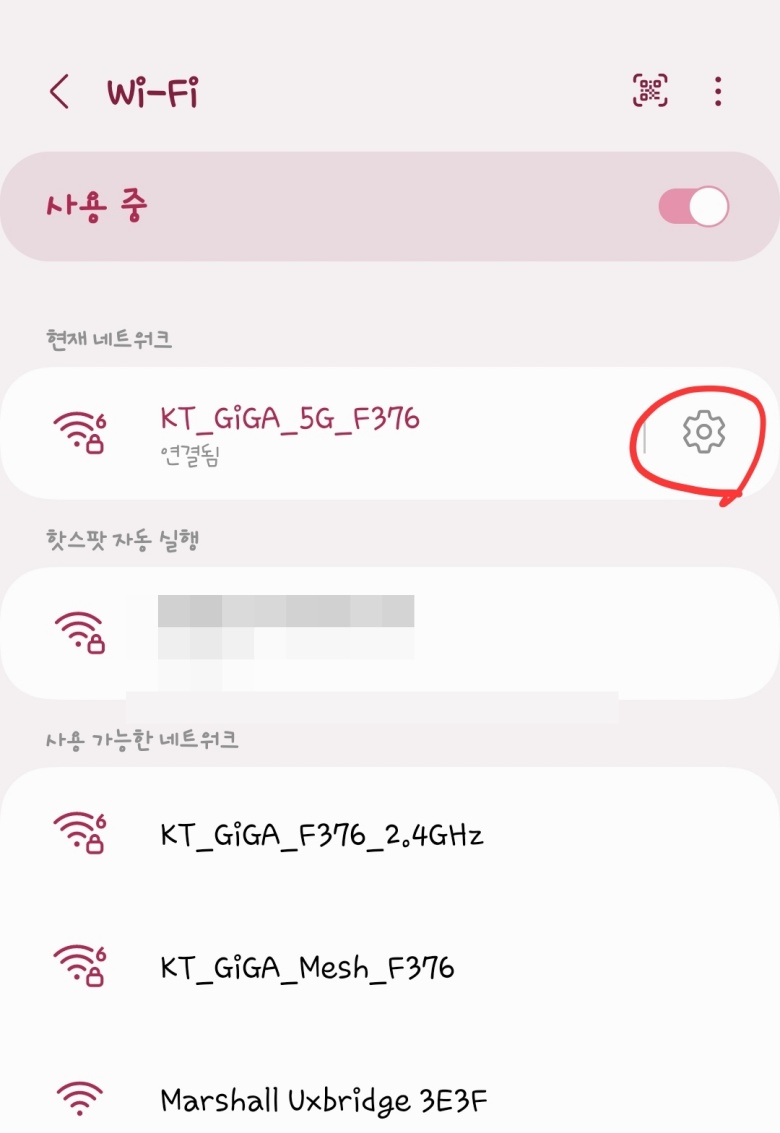Click the back arrow beside Wi-Fi
Viewport: 780px width, 1133px height.
(58, 90)
